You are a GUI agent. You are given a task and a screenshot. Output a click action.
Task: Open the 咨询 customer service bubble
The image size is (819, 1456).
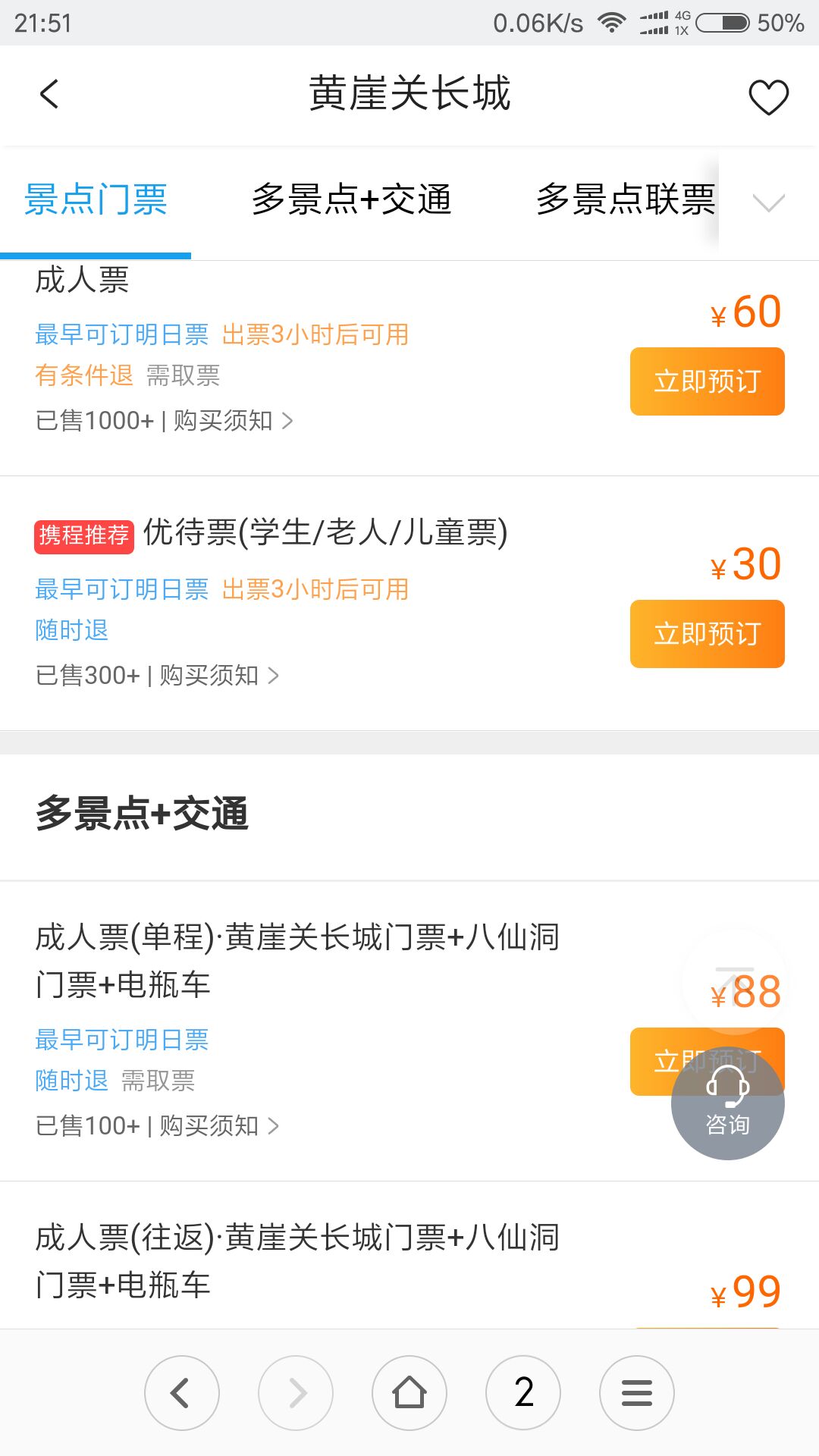coord(728,1103)
